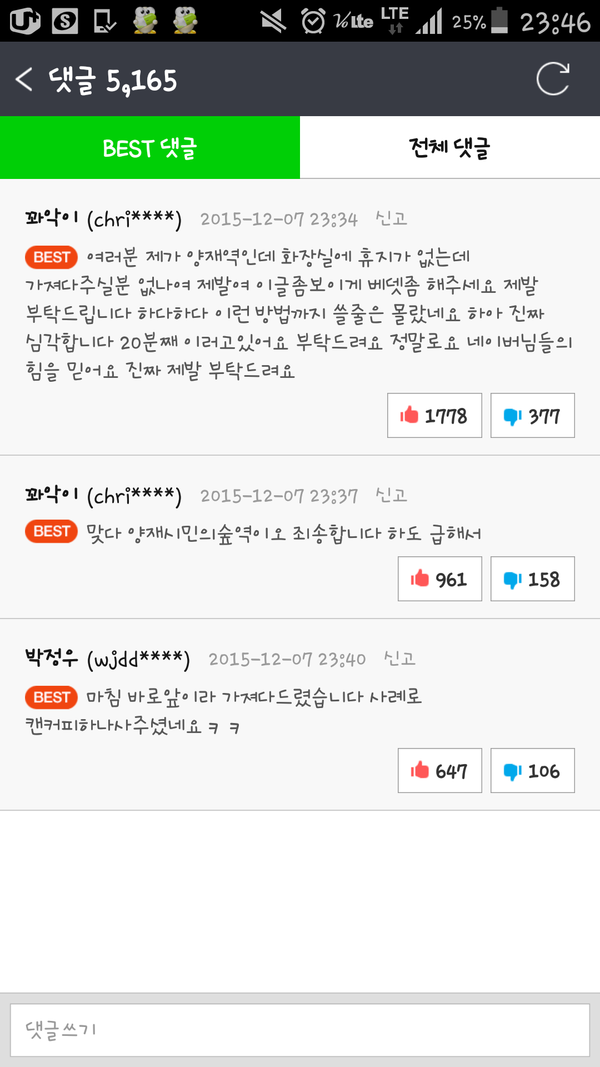This screenshot has width=600, height=1067.
Task: Downvote the comment showing 158 dislikes
Action: 532,579
